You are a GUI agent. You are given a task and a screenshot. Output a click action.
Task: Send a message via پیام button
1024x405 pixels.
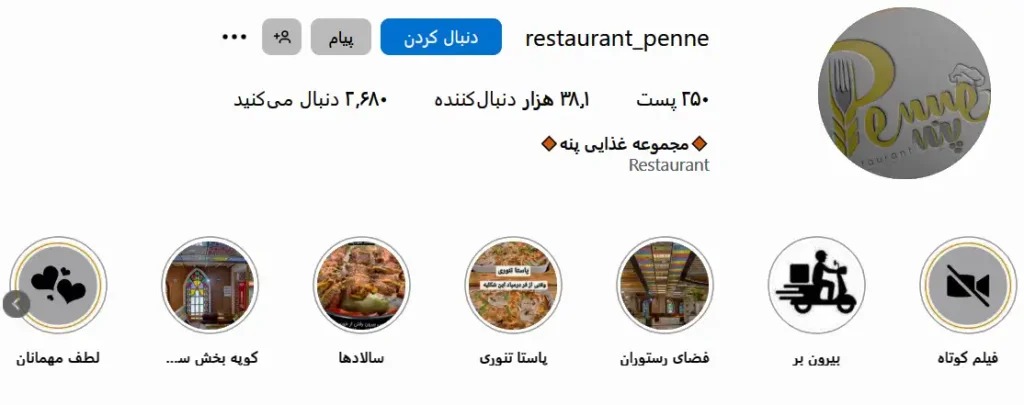point(341,37)
